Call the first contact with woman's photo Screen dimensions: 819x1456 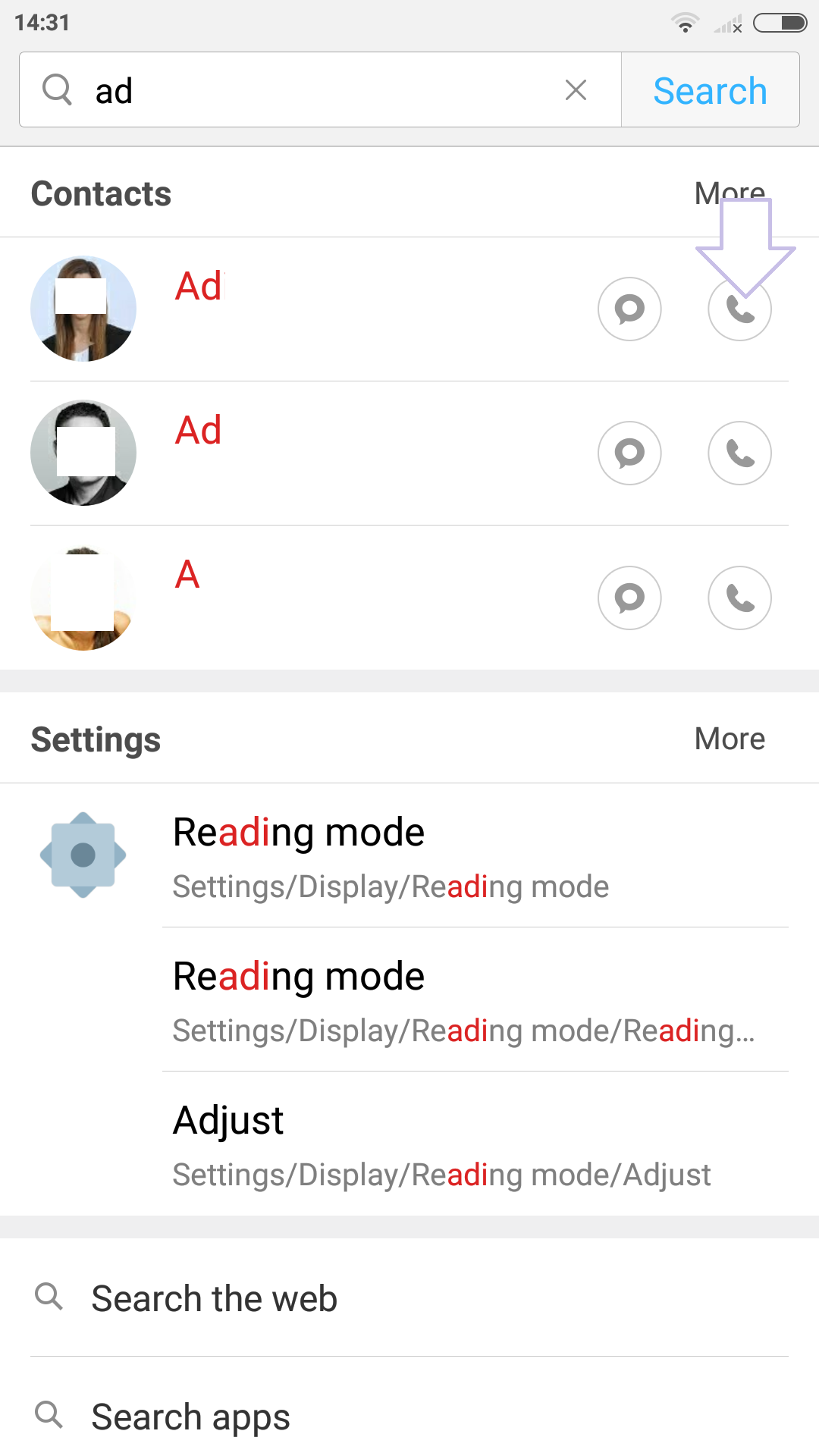click(x=739, y=309)
